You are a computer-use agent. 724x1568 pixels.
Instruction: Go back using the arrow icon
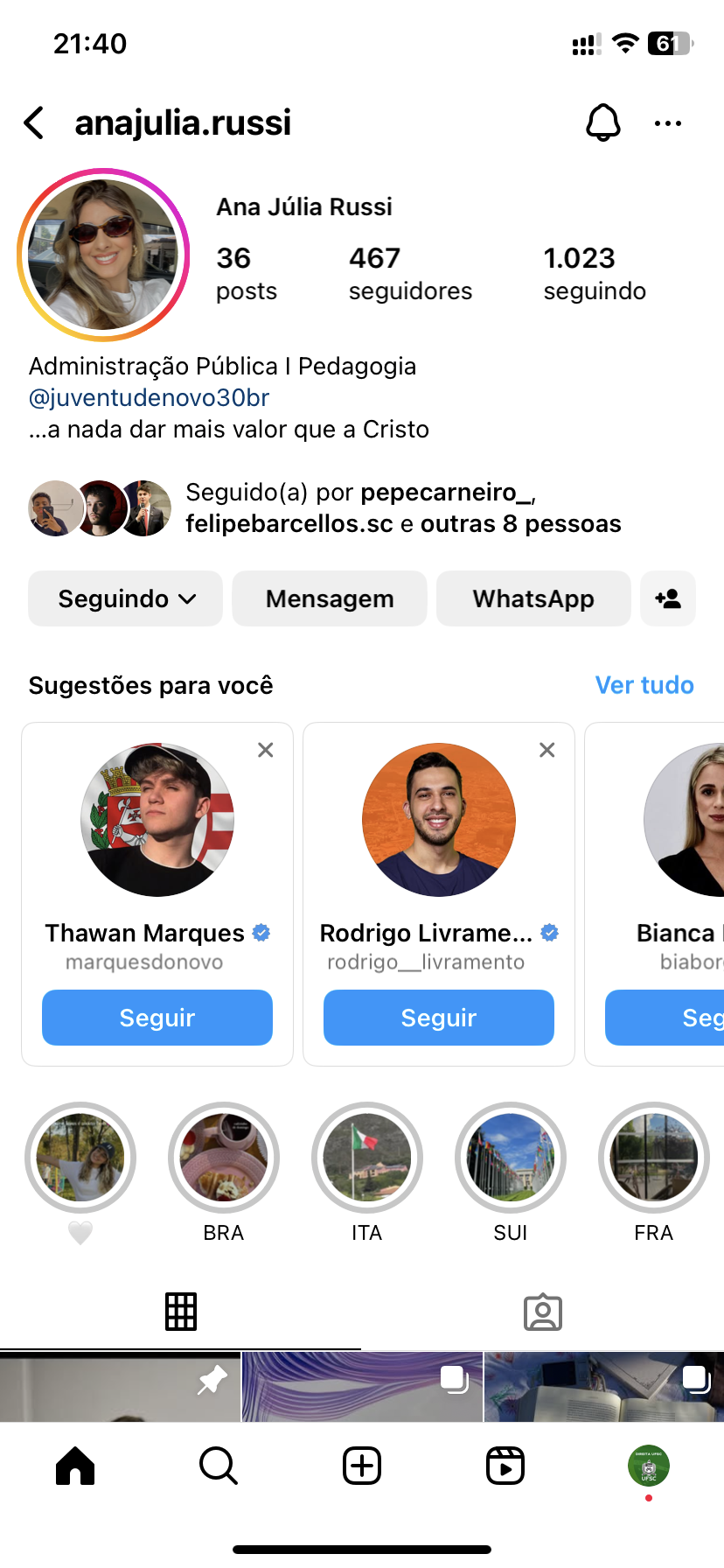[x=34, y=123]
